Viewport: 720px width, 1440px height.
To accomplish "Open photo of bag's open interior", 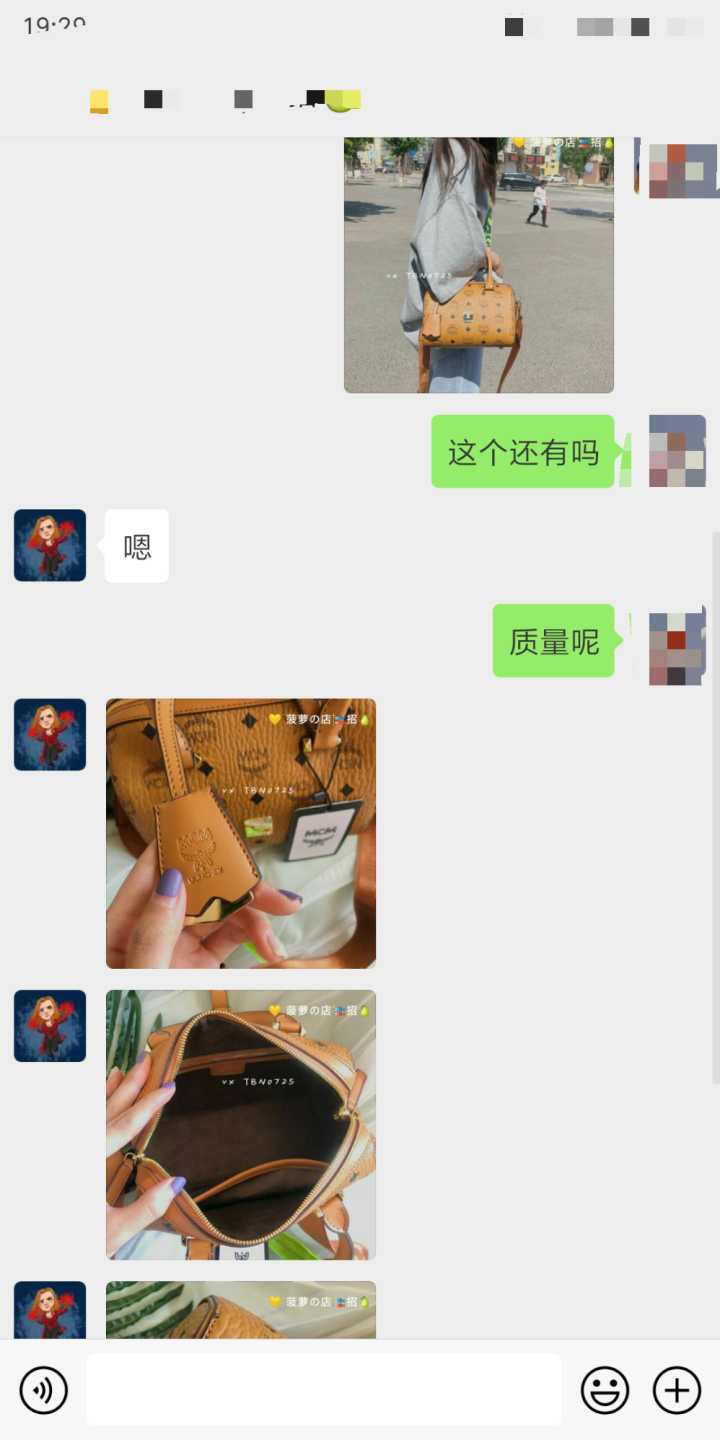I will pos(241,1124).
